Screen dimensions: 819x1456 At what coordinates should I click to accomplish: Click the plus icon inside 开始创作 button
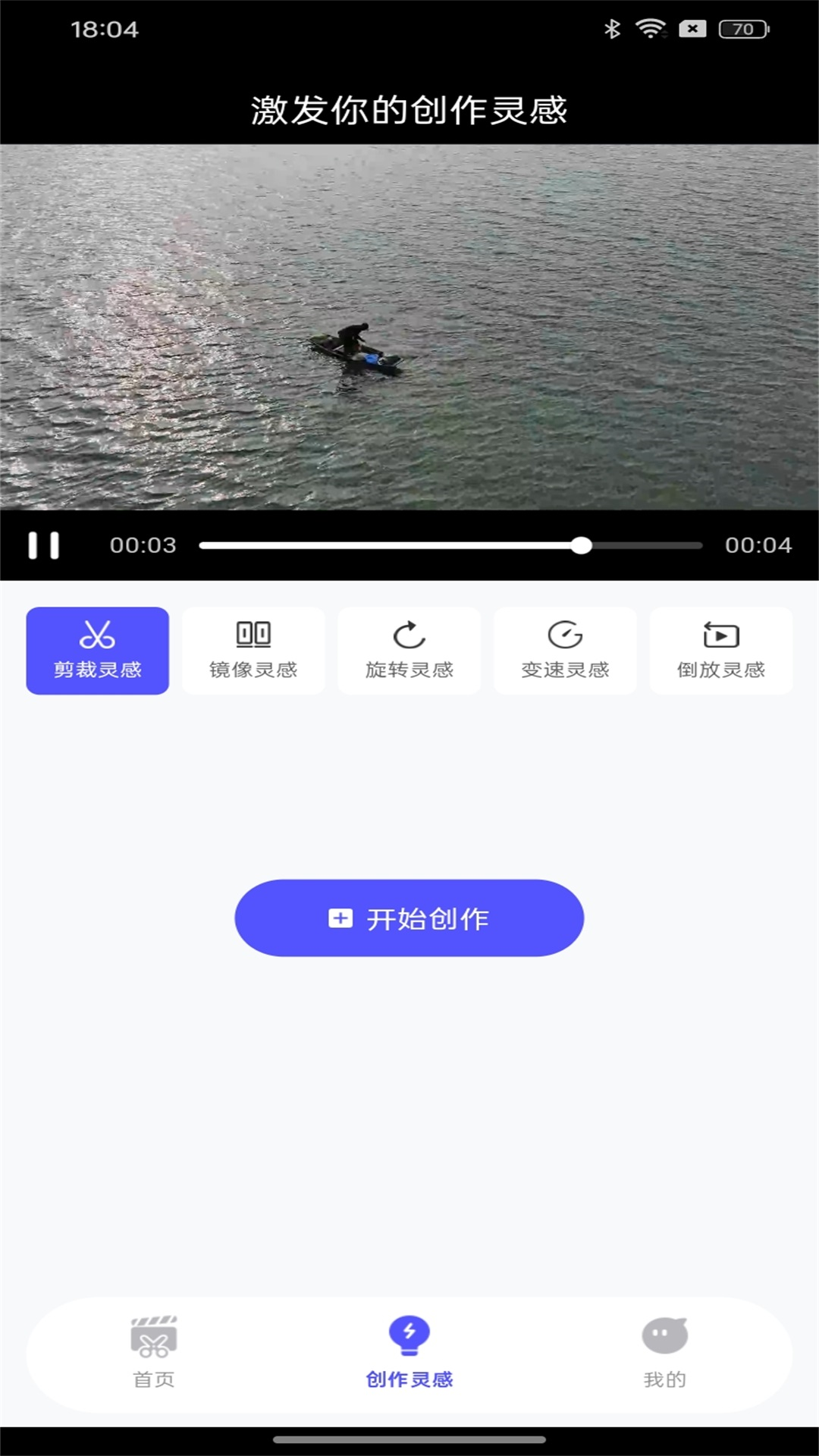tap(340, 918)
